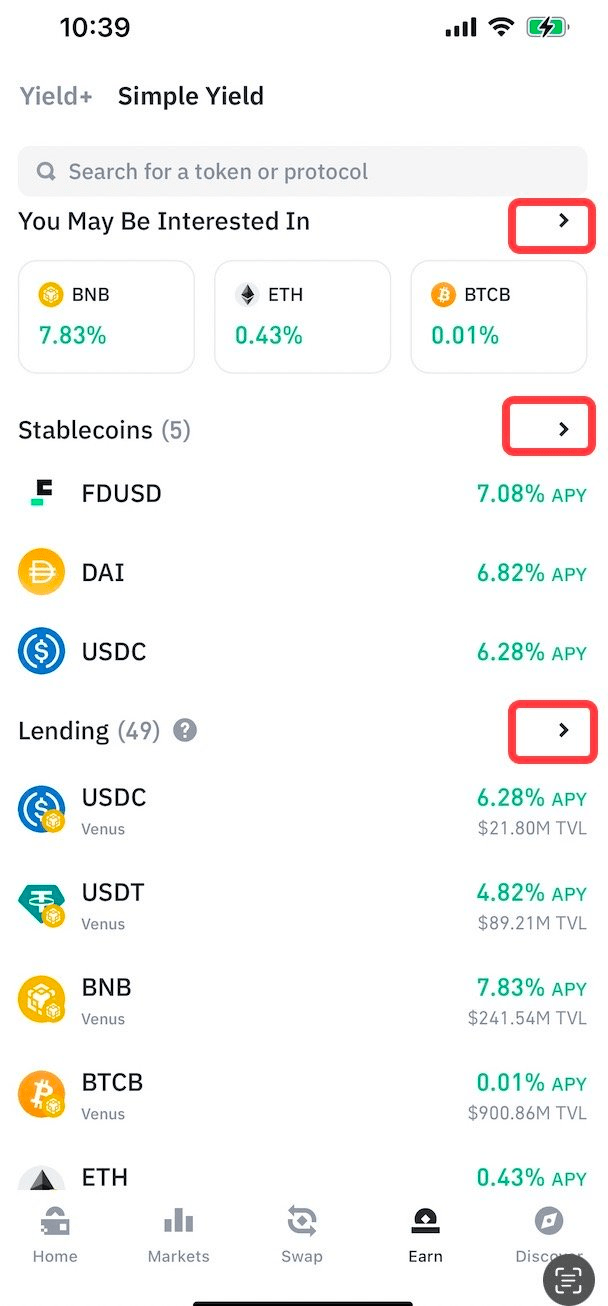This screenshot has height=1306, width=608.
Task: Go to the Home tab
Action: tap(55, 1235)
